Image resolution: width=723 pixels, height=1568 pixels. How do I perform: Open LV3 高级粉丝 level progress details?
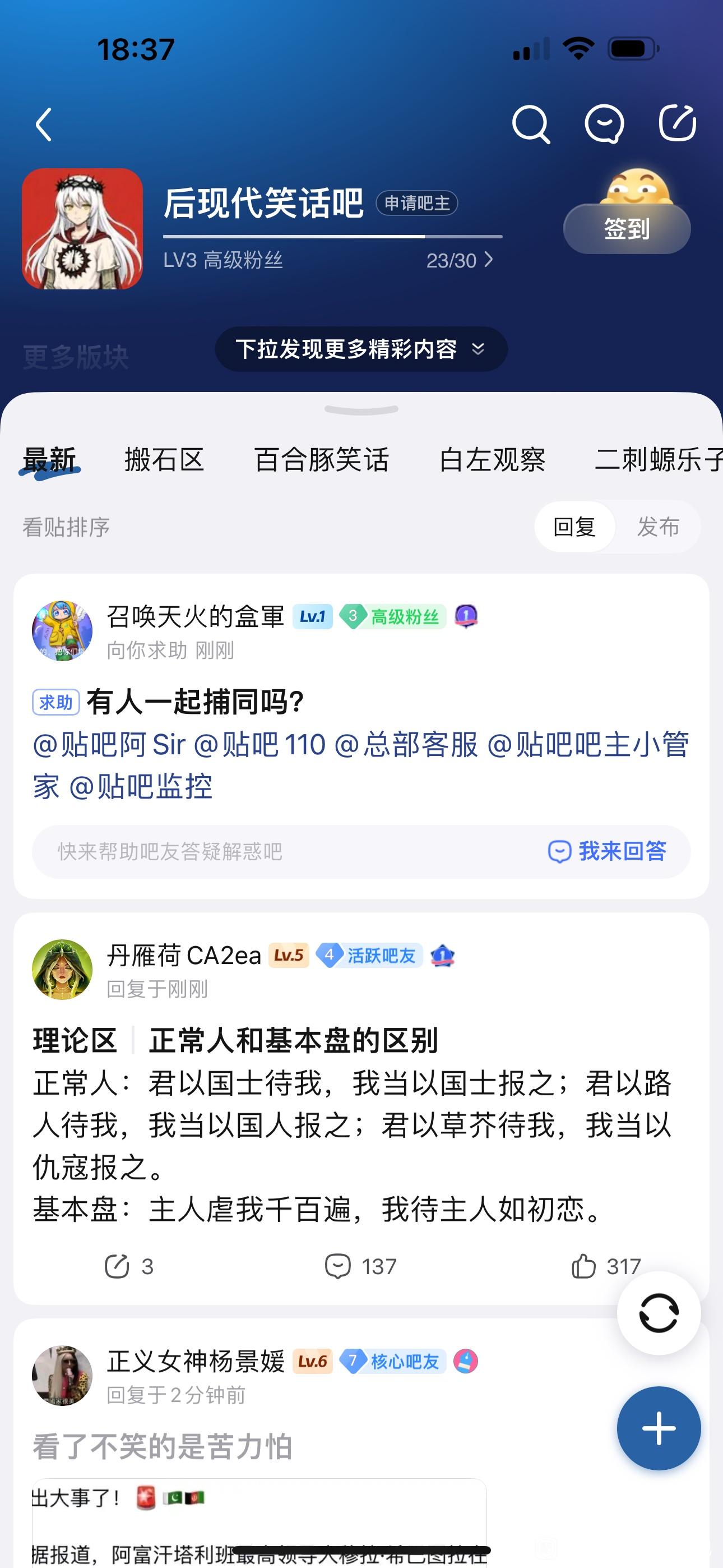[328, 260]
